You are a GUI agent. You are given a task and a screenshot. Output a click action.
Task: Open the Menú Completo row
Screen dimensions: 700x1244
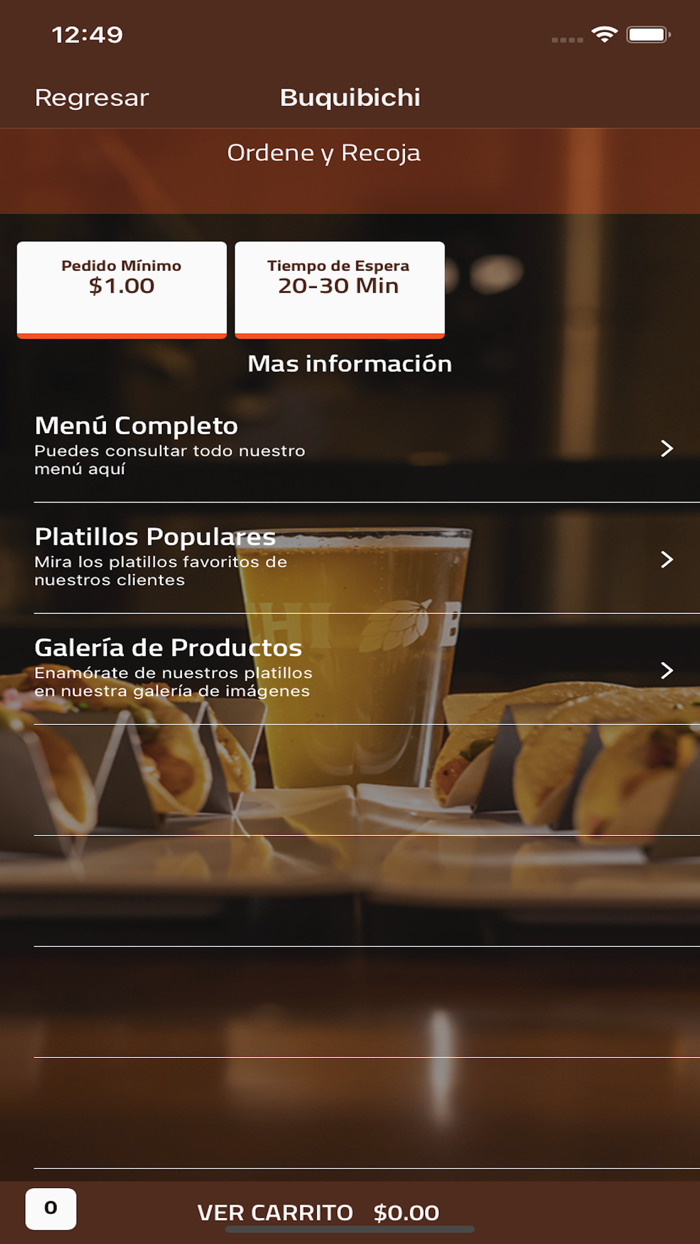point(350,447)
